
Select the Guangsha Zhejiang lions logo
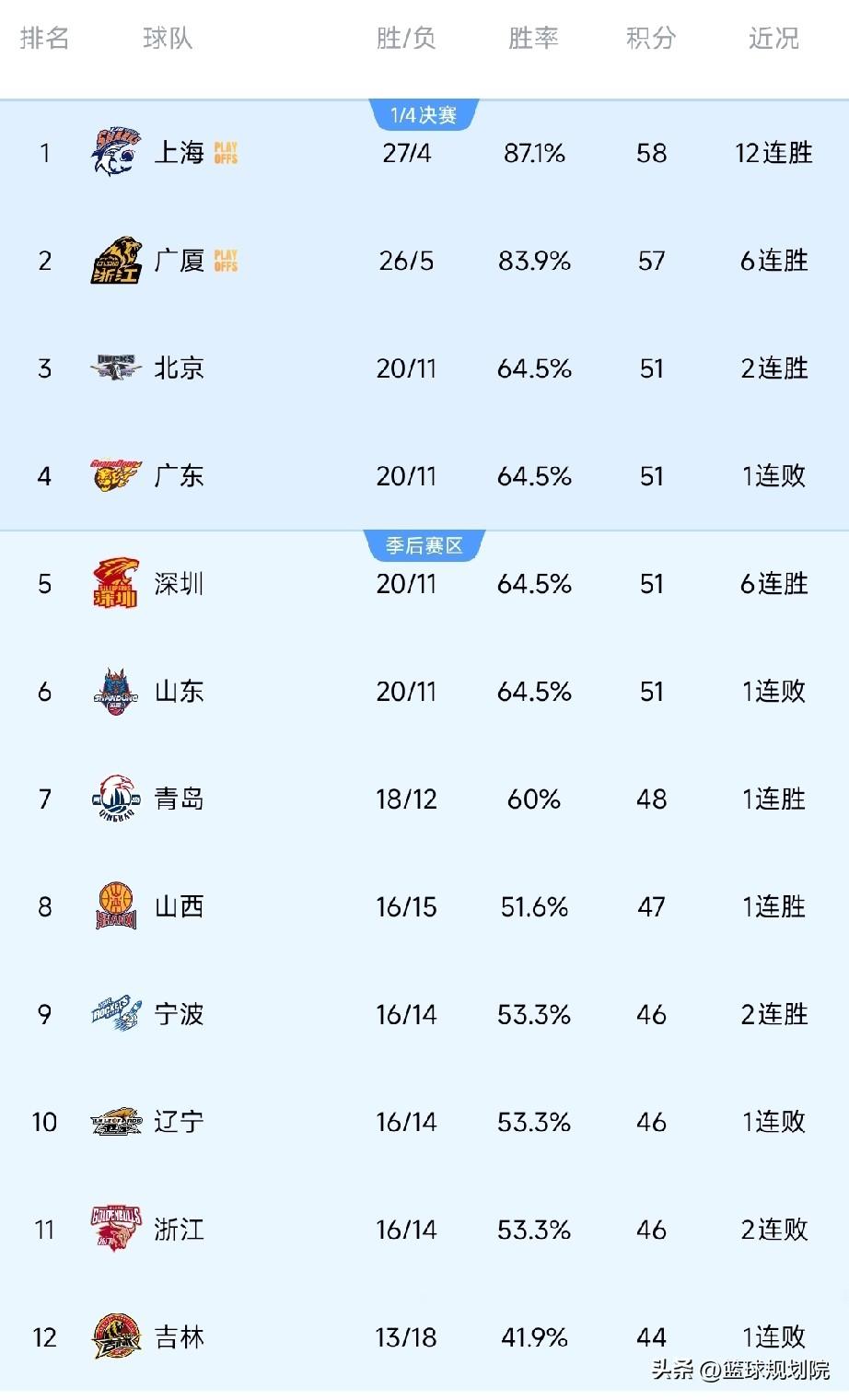pyautogui.click(x=114, y=261)
